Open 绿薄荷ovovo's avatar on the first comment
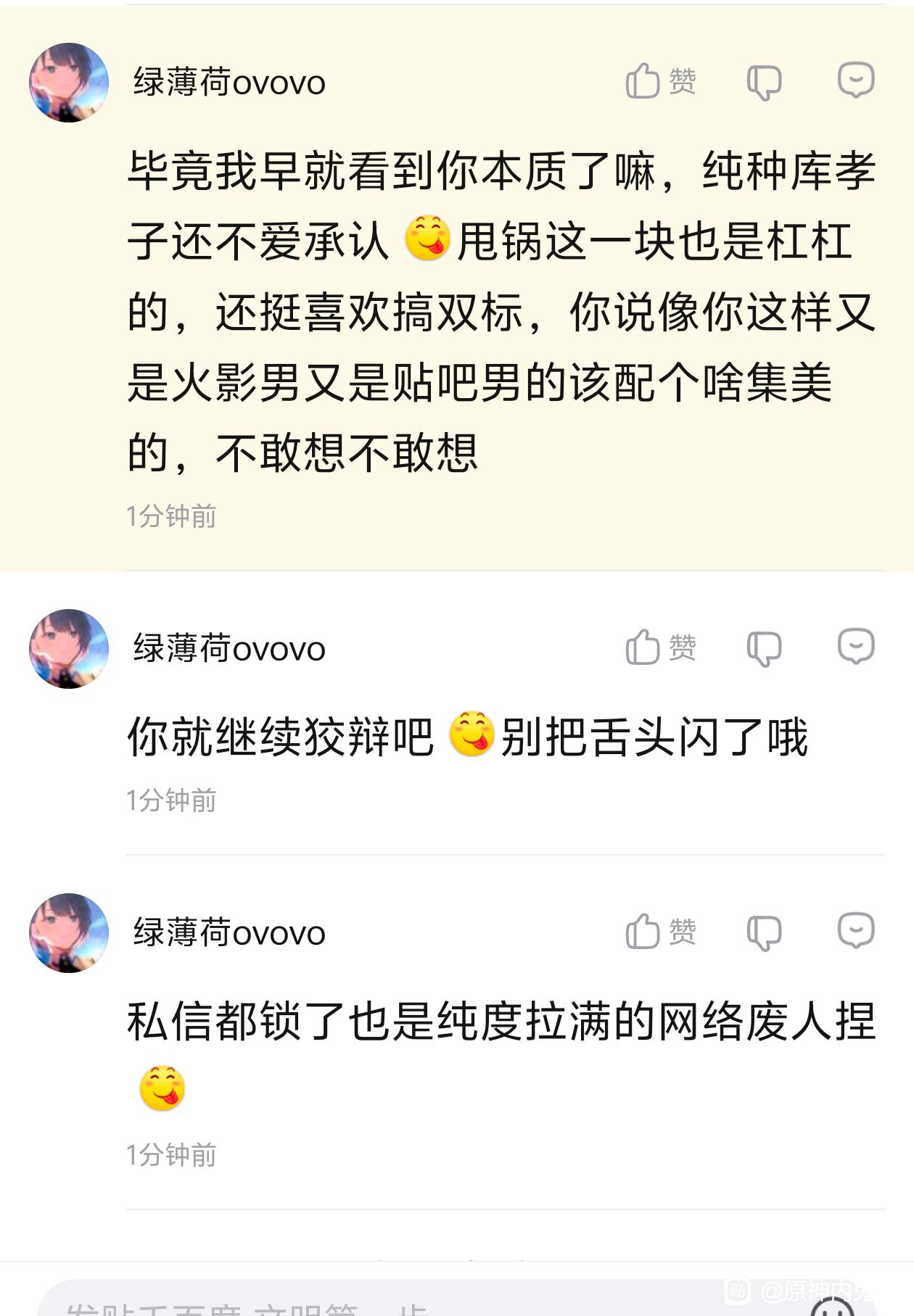 [x=69, y=83]
